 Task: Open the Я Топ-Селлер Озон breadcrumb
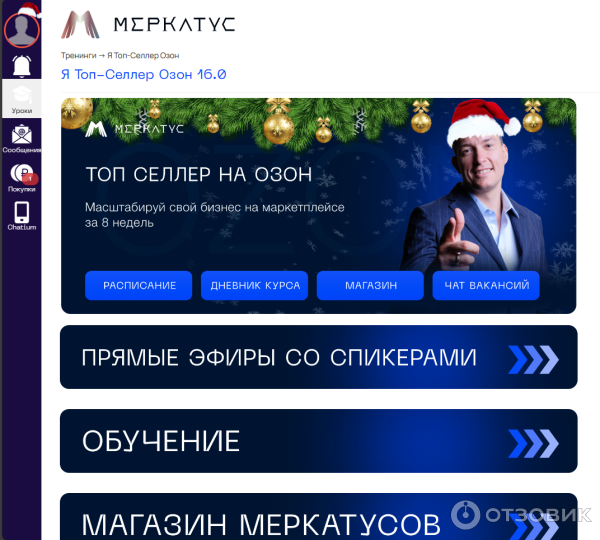143,55
